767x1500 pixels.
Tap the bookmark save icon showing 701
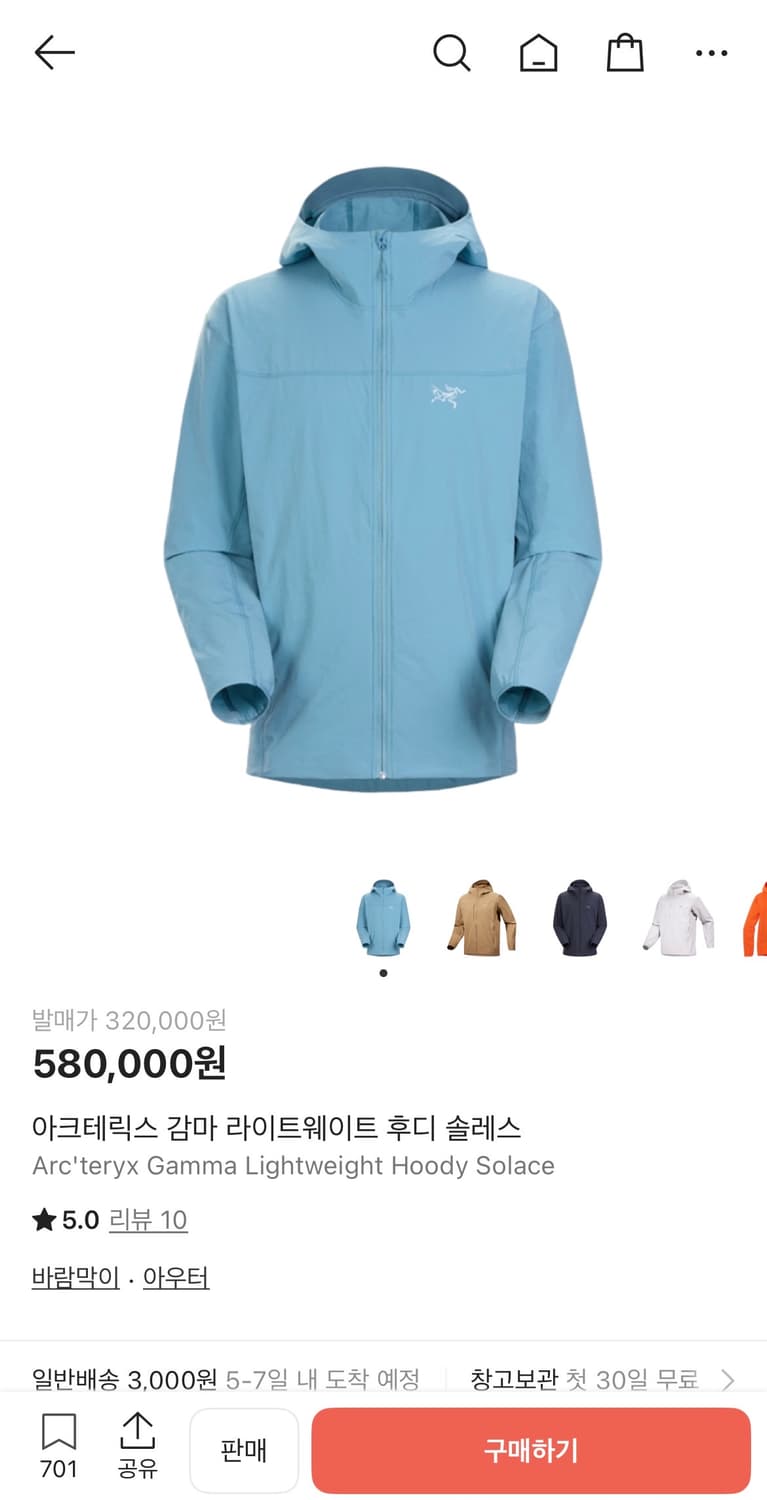coord(60,1442)
